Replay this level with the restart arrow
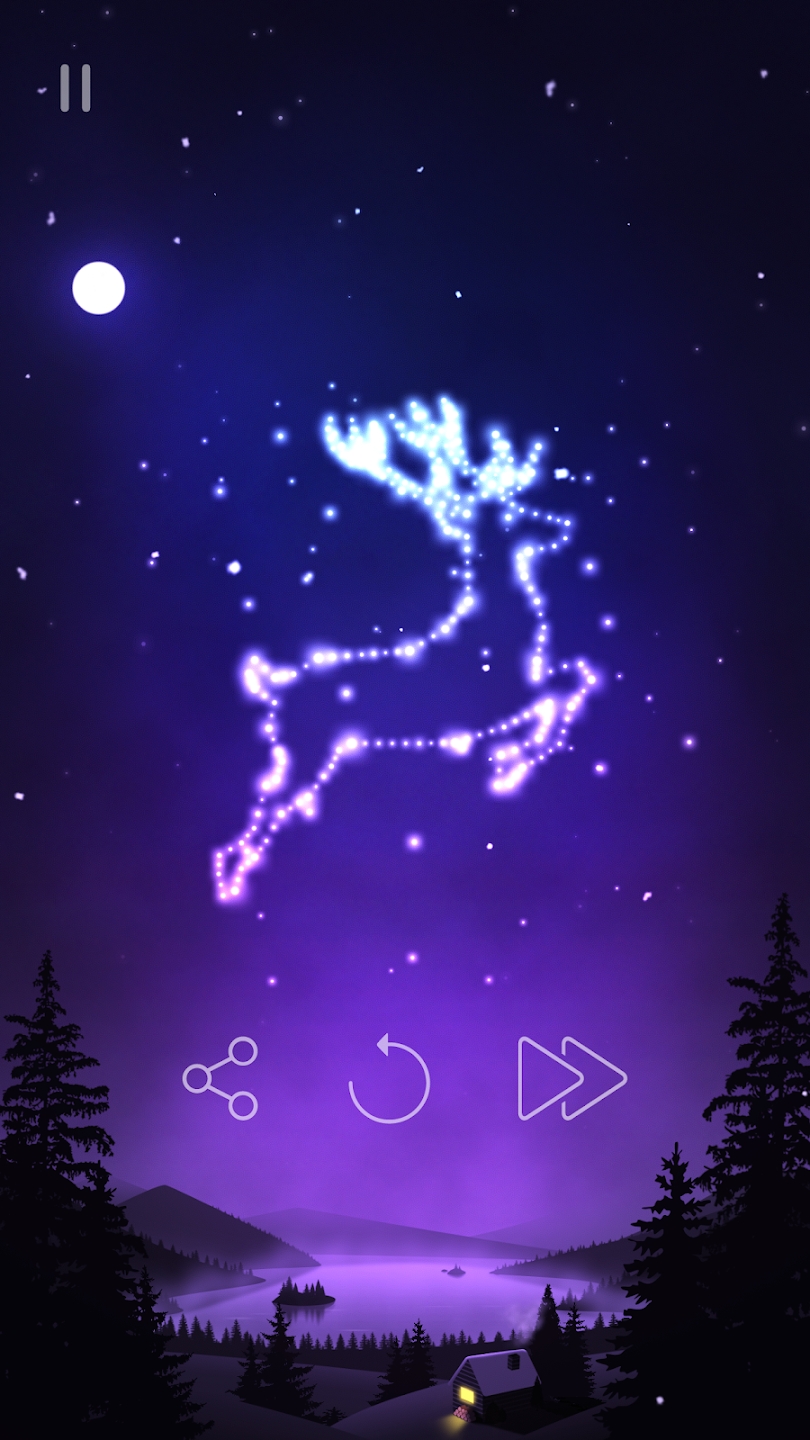The image size is (810, 1440). click(389, 1080)
